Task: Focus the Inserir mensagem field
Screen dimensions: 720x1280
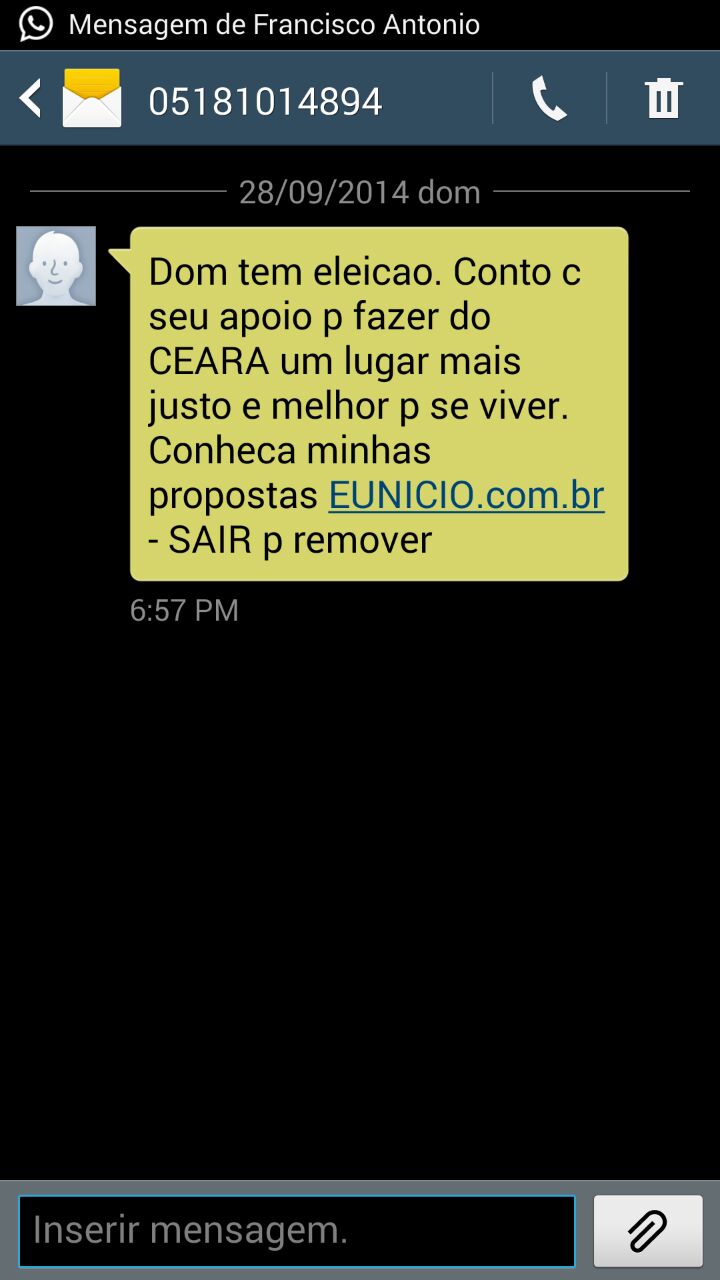Action: (x=297, y=1231)
